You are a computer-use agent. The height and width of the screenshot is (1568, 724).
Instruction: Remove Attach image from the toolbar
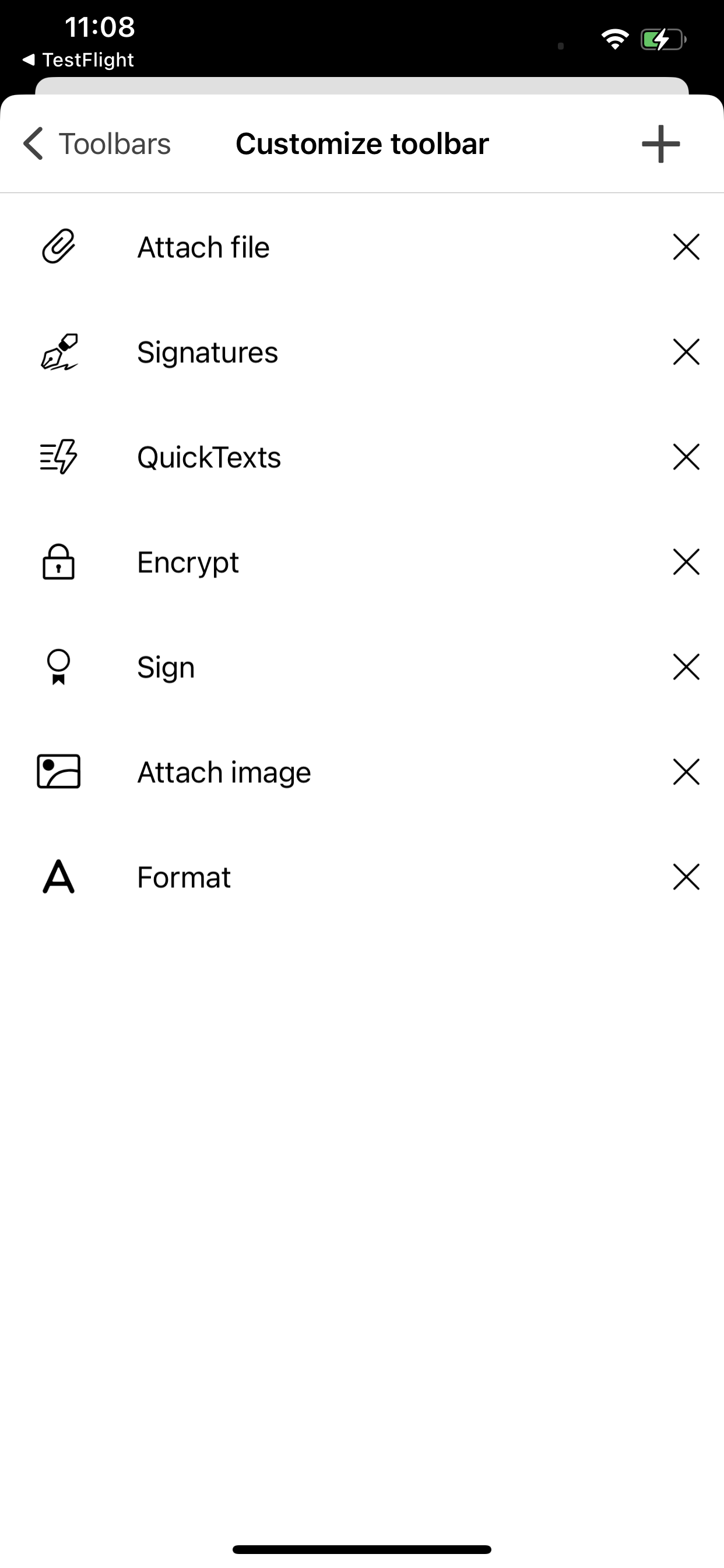[x=686, y=772]
